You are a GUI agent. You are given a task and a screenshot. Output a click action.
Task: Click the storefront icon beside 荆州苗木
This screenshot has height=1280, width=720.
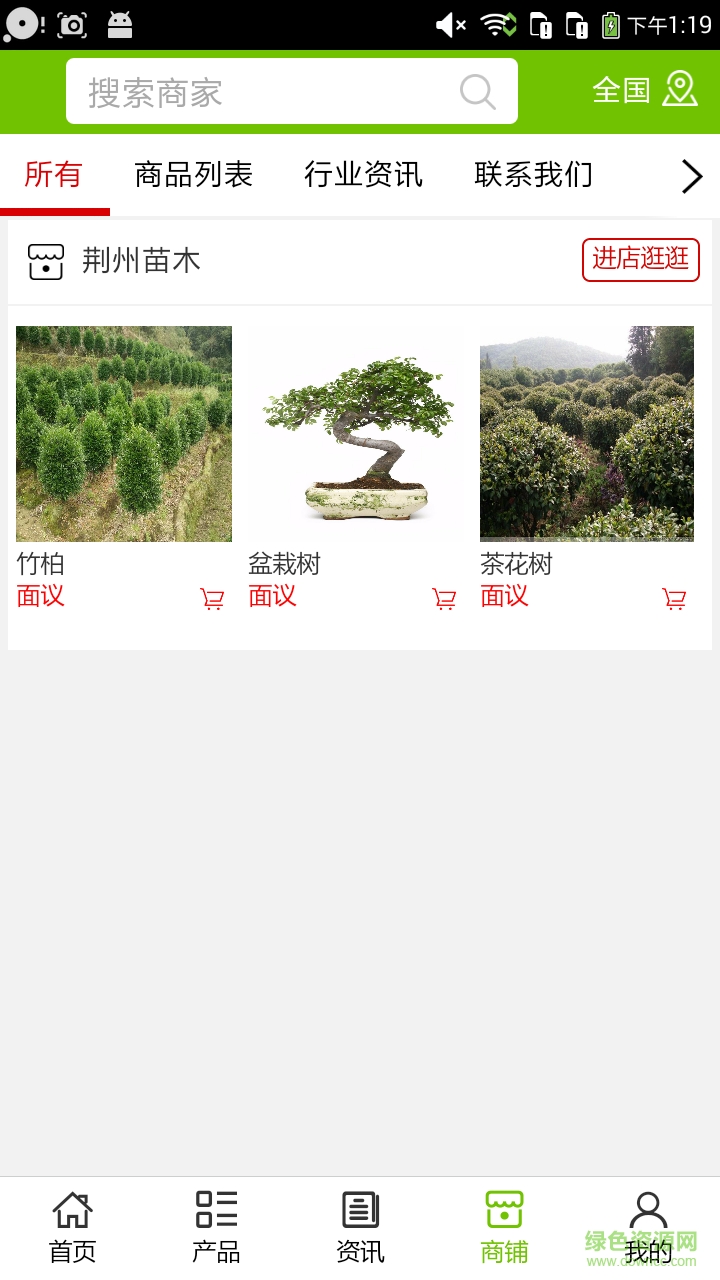[45, 260]
